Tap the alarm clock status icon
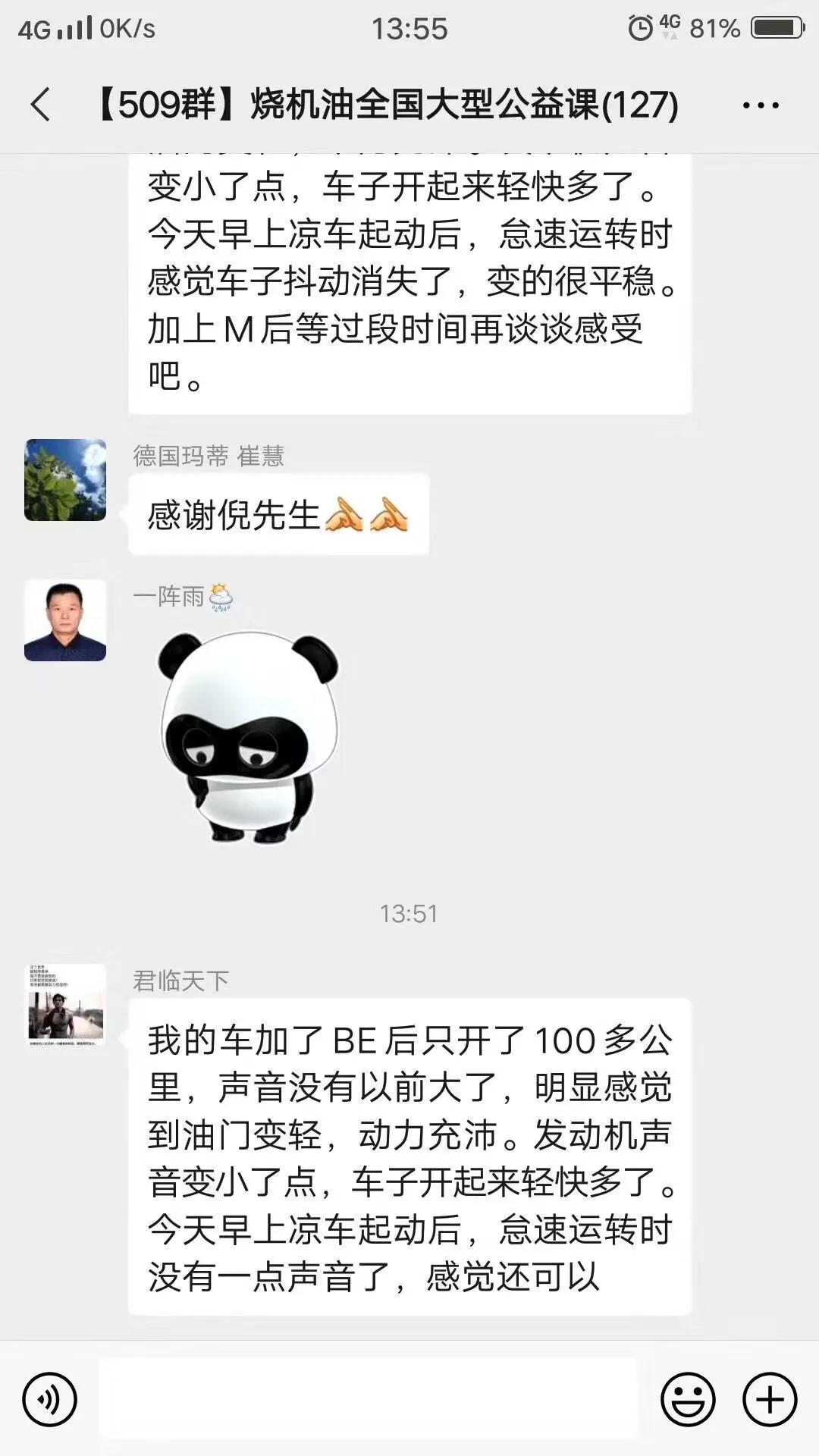The width and height of the screenshot is (819, 1456). coord(640,27)
